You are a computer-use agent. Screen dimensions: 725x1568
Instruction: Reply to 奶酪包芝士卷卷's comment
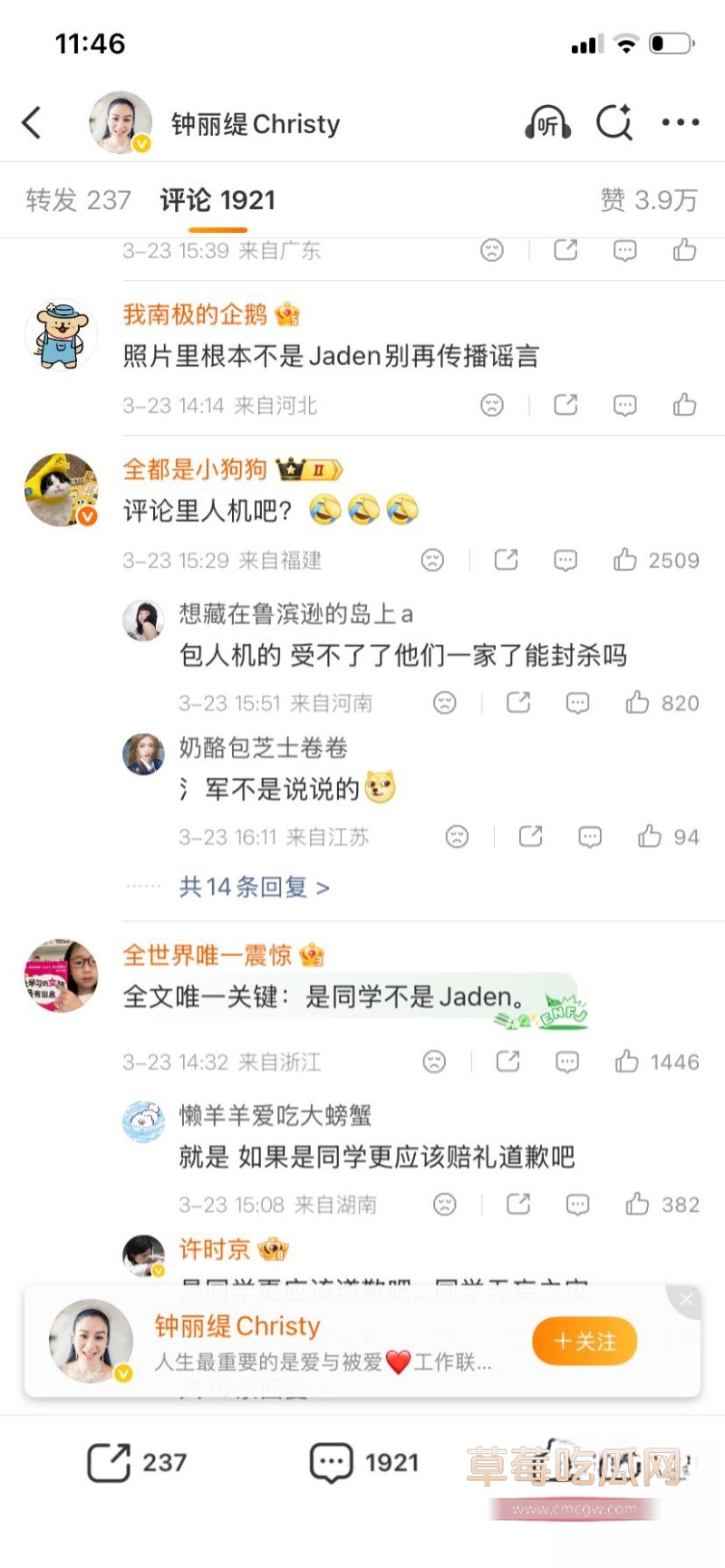click(590, 837)
